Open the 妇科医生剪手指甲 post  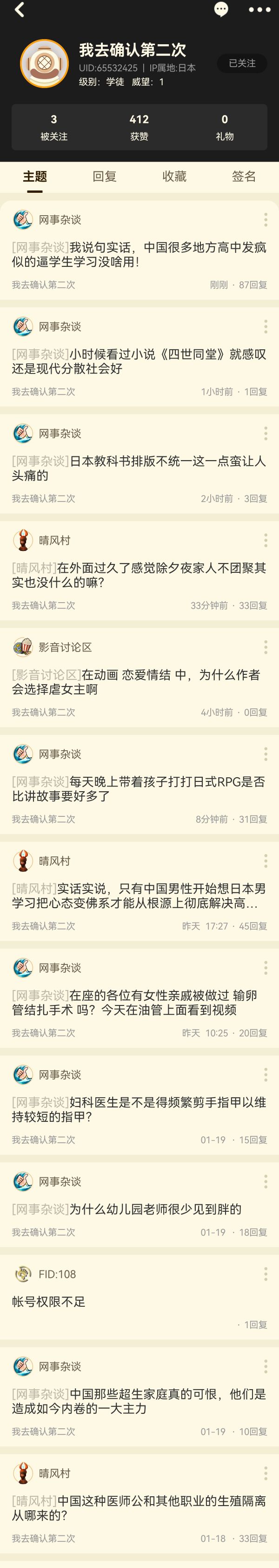point(139,1109)
